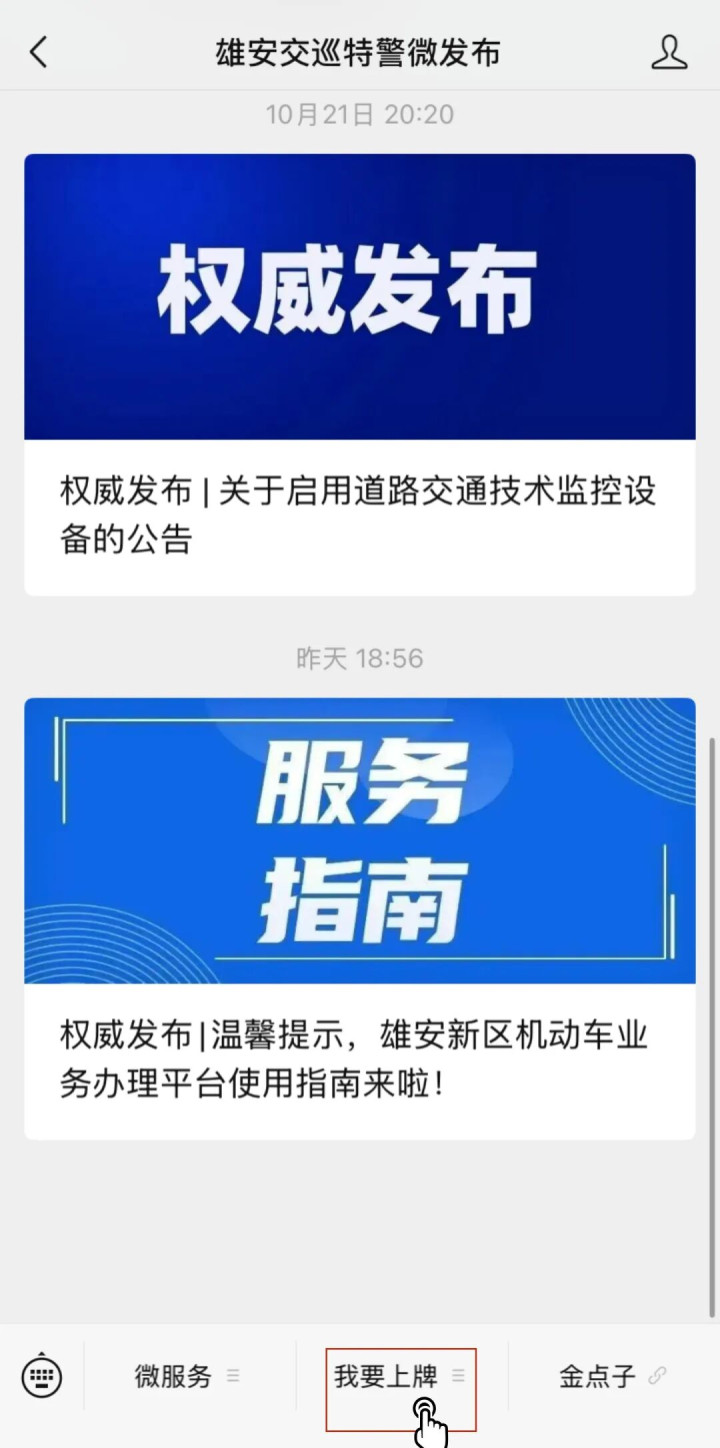
Task: Open the 机动车业务办理平台使用指南 article
Action: coord(360,919)
